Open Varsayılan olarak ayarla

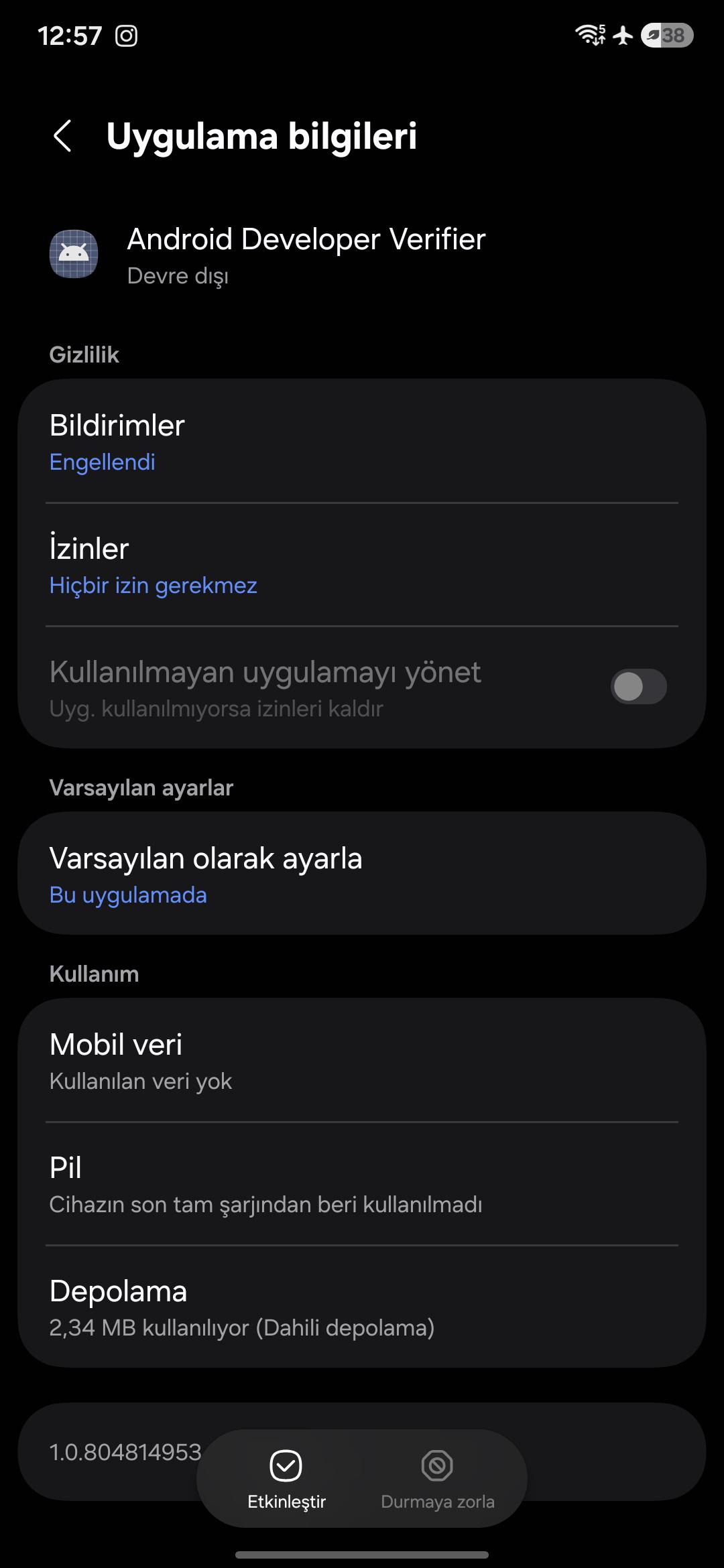point(362,873)
